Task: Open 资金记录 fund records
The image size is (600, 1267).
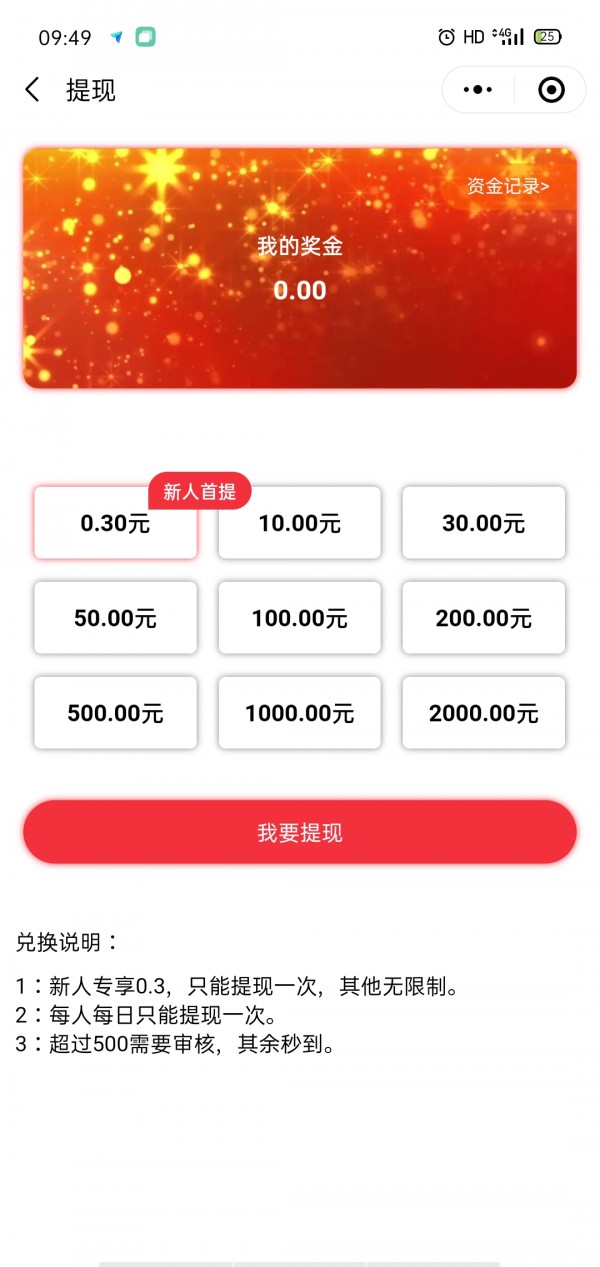Action: click(x=508, y=186)
